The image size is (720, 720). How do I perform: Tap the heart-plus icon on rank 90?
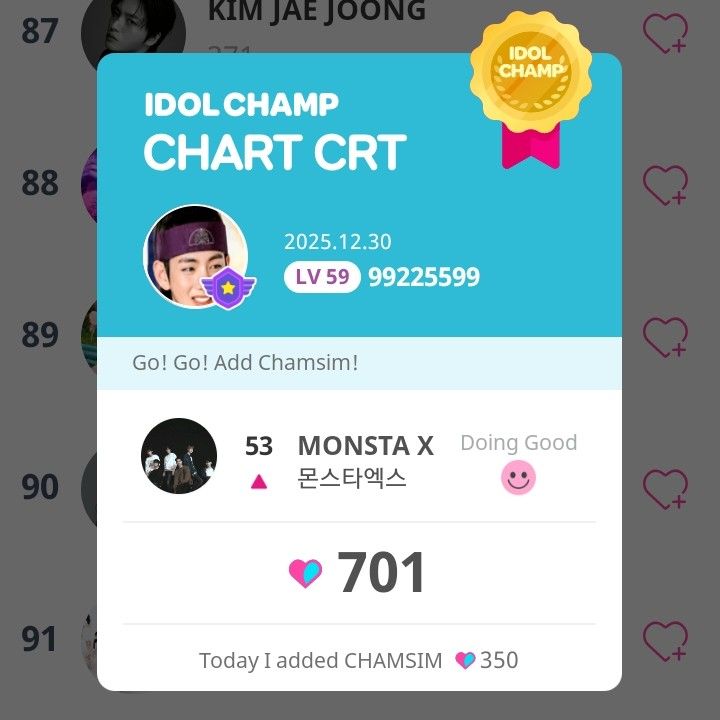(x=665, y=489)
